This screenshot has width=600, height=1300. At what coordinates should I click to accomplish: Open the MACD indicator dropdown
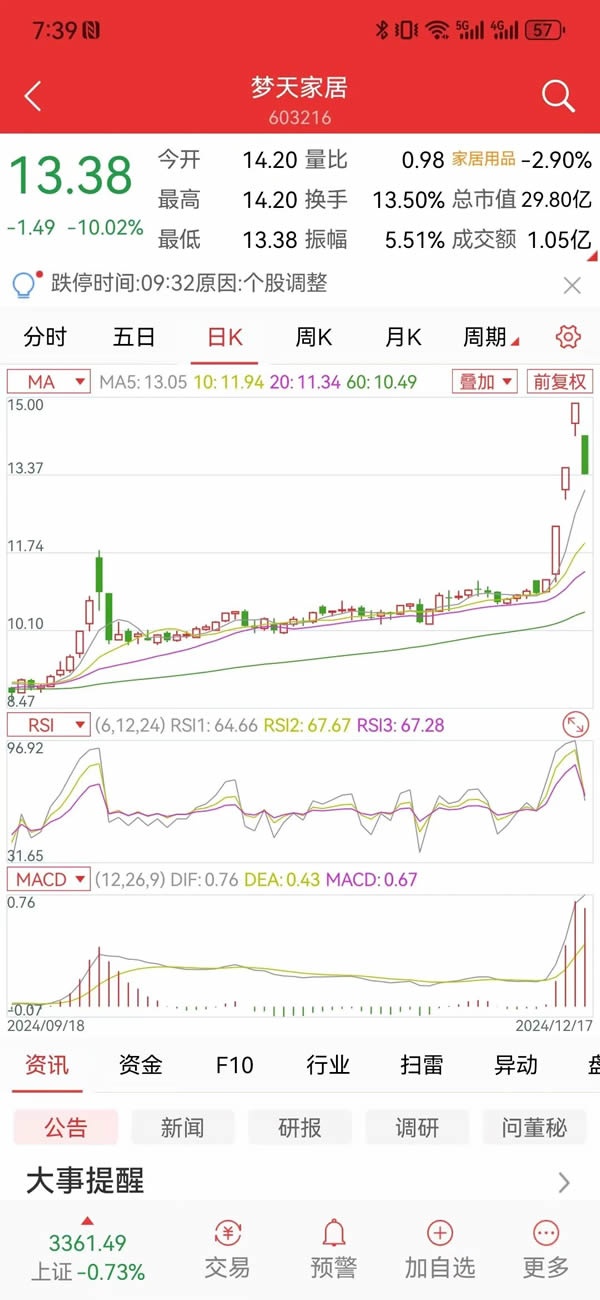click(49, 880)
